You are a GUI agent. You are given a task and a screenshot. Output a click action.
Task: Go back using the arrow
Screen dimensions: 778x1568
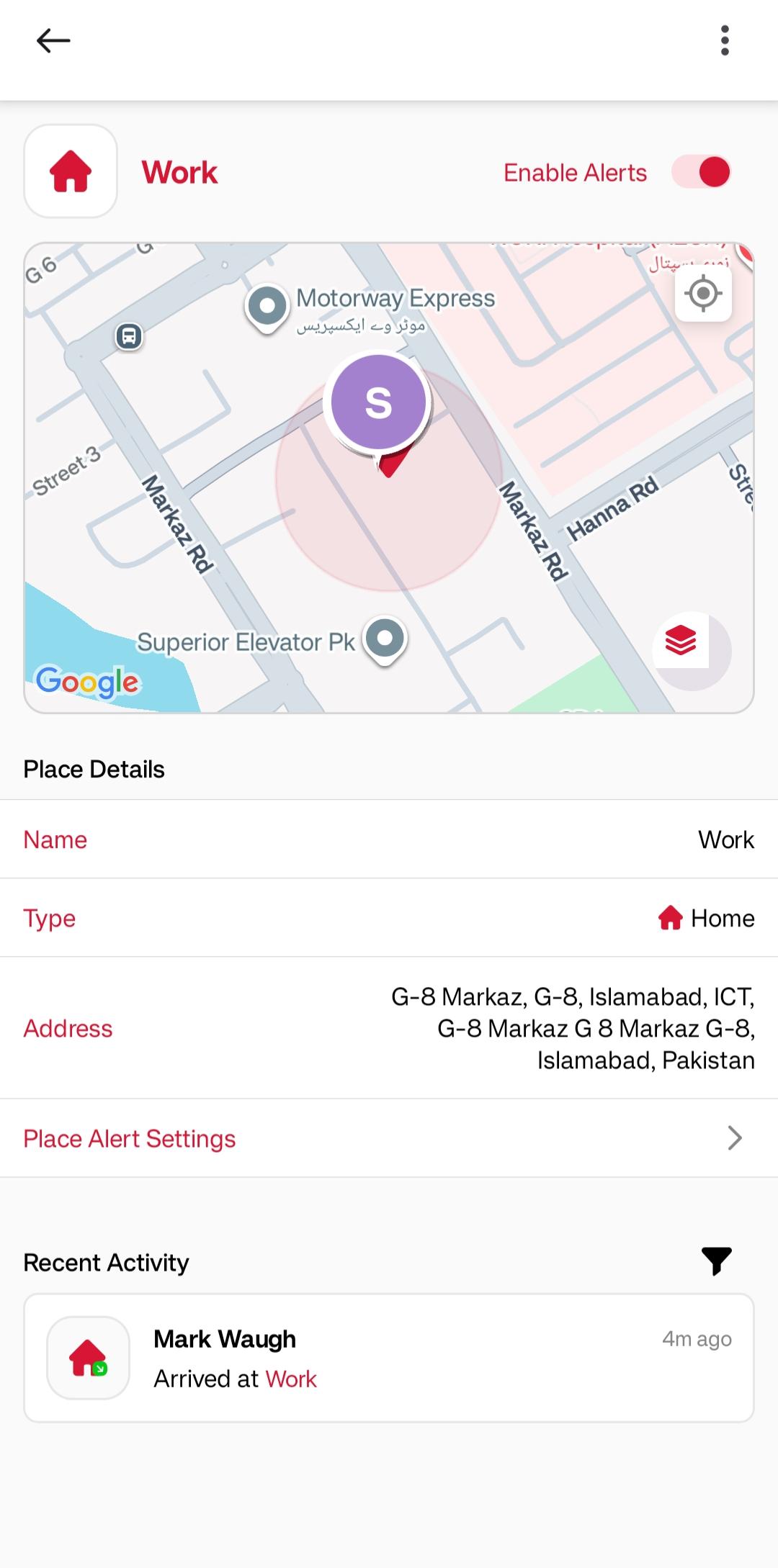click(53, 41)
